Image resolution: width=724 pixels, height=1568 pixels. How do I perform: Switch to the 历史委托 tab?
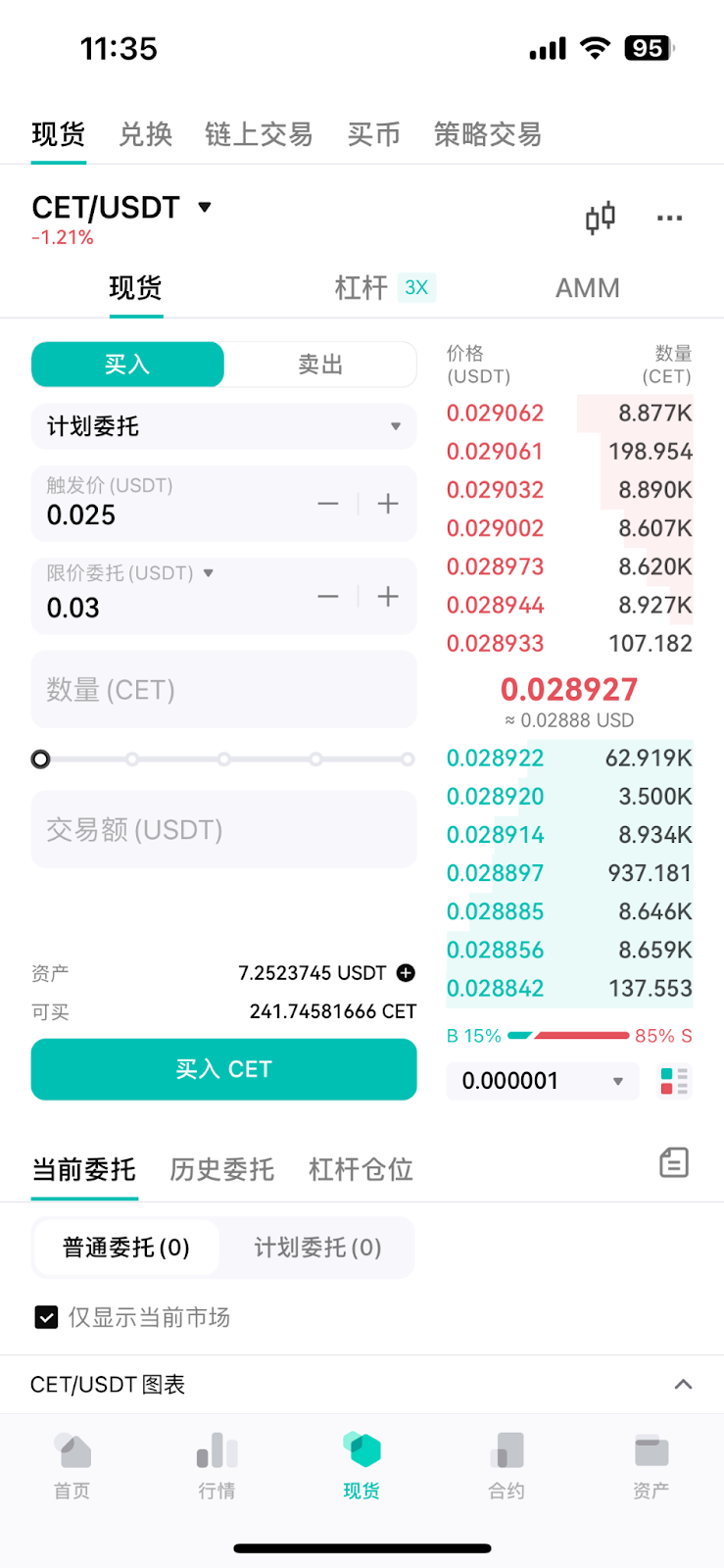[x=222, y=1169]
